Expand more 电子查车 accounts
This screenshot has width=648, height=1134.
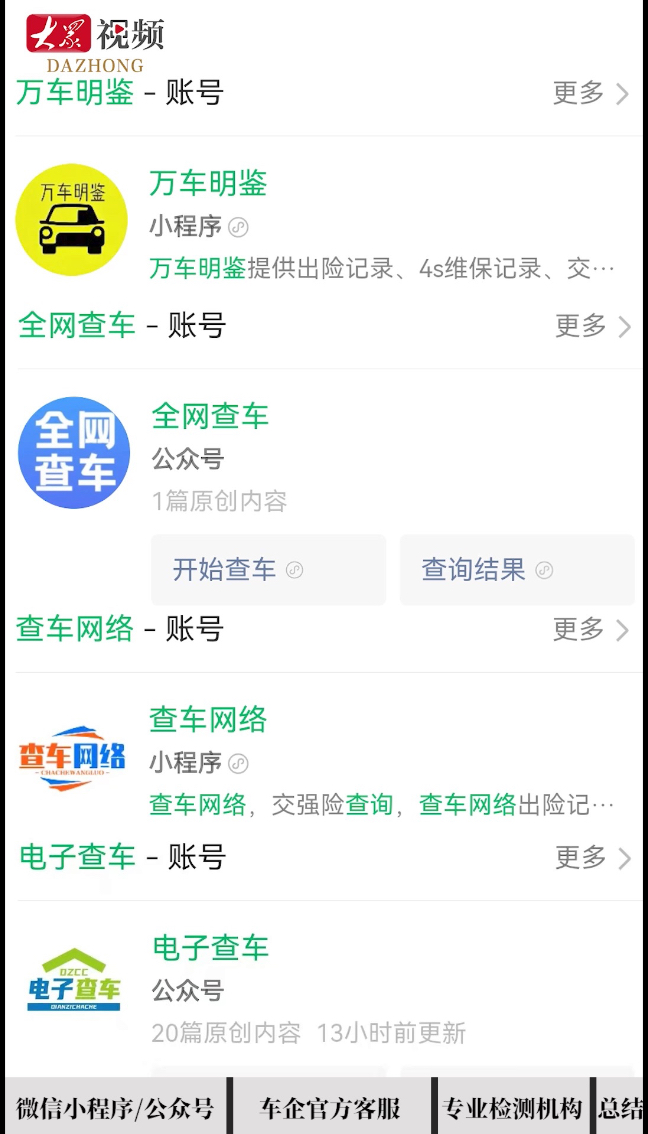point(592,857)
